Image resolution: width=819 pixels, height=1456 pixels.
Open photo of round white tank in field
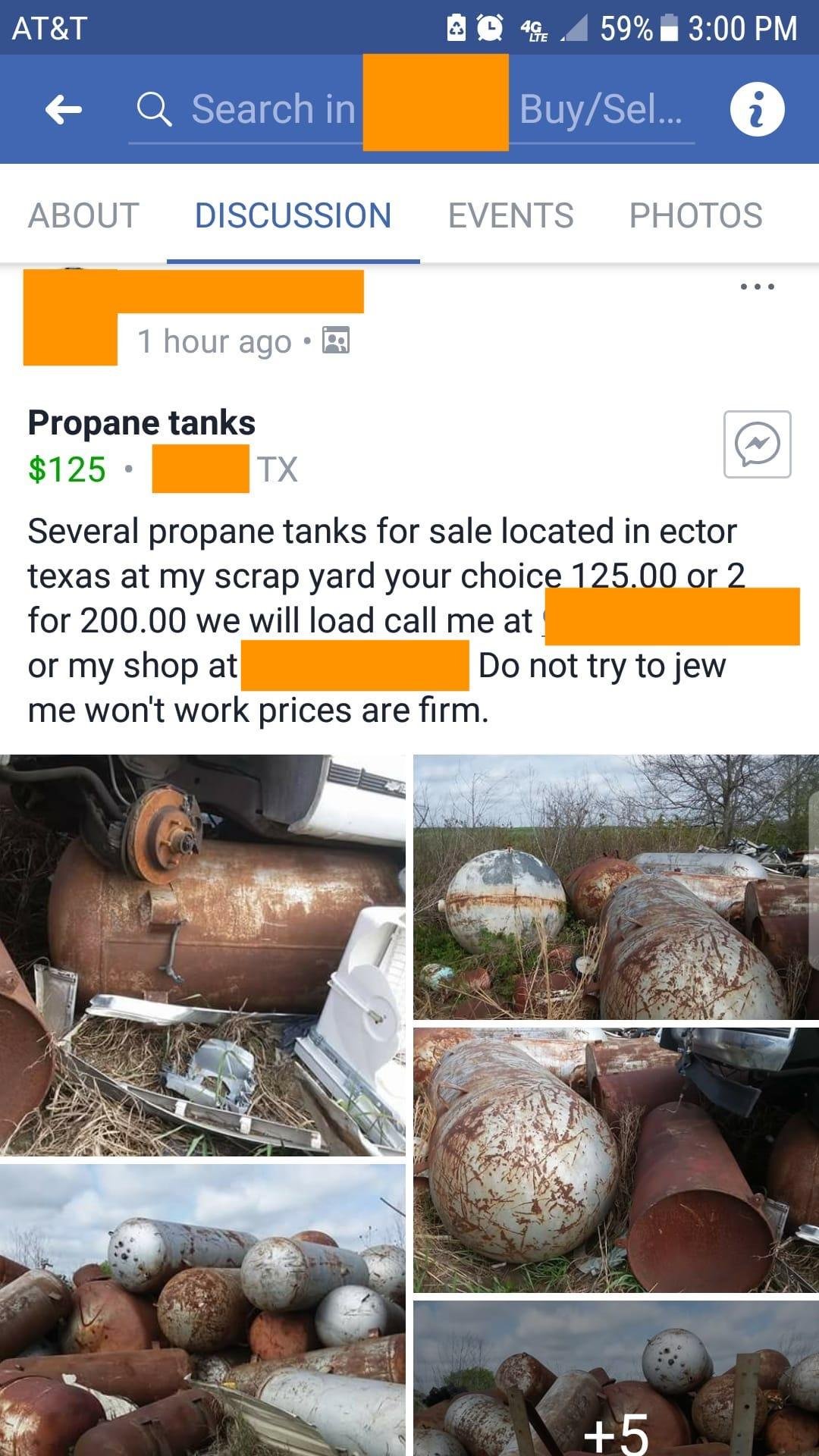616,886
